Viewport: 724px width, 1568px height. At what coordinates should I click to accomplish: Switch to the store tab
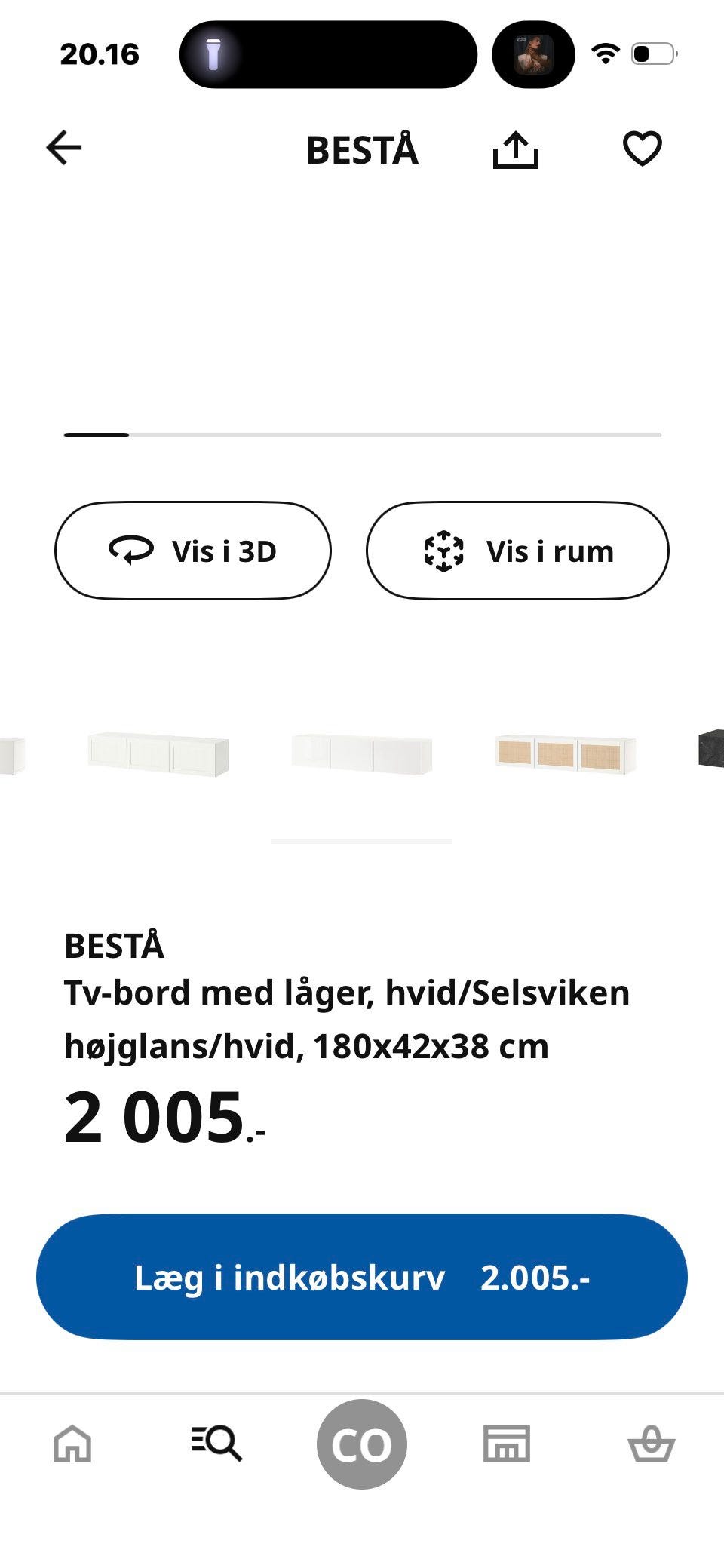click(506, 1444)
